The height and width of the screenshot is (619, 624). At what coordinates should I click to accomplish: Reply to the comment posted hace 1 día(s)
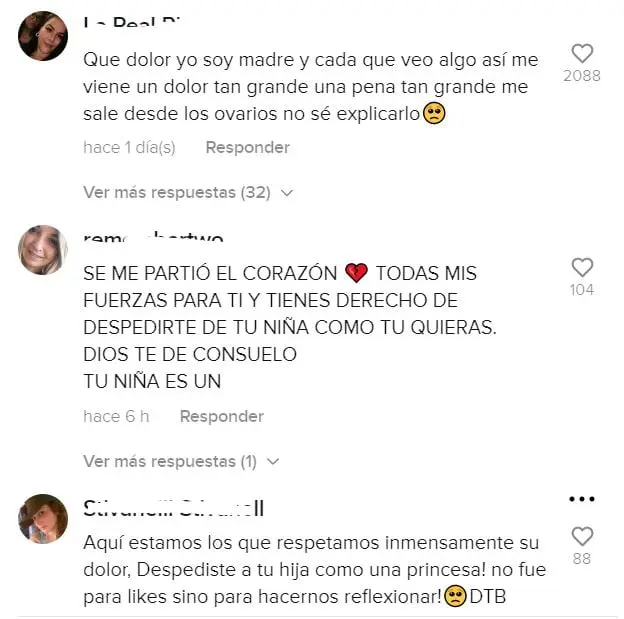coord(247,147)
